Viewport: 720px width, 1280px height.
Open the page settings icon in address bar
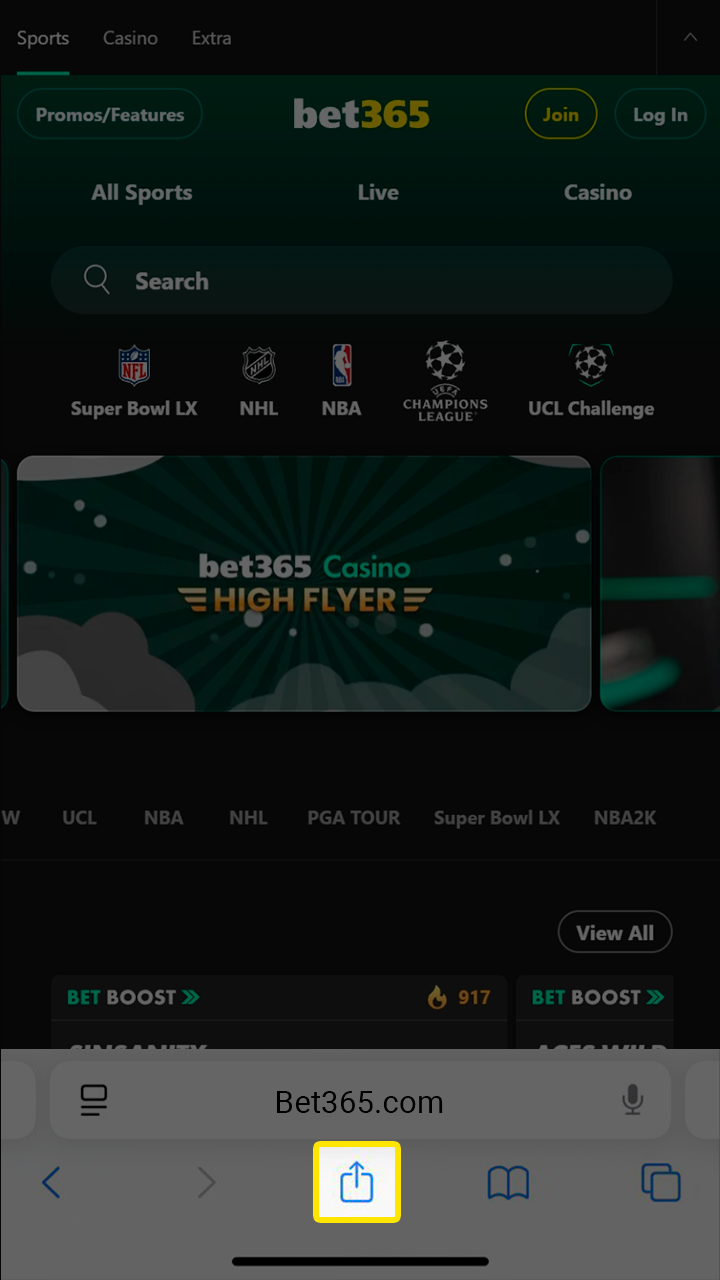pyautogui.click(x=93, y=1100)
